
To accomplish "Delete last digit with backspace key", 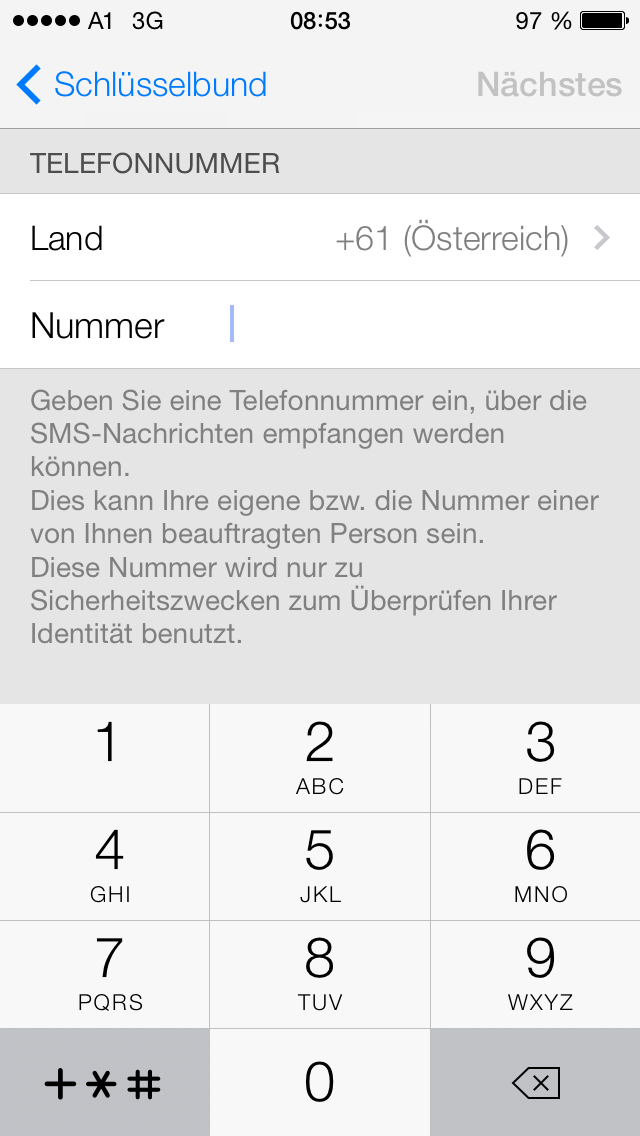I will coord(536,1083).
